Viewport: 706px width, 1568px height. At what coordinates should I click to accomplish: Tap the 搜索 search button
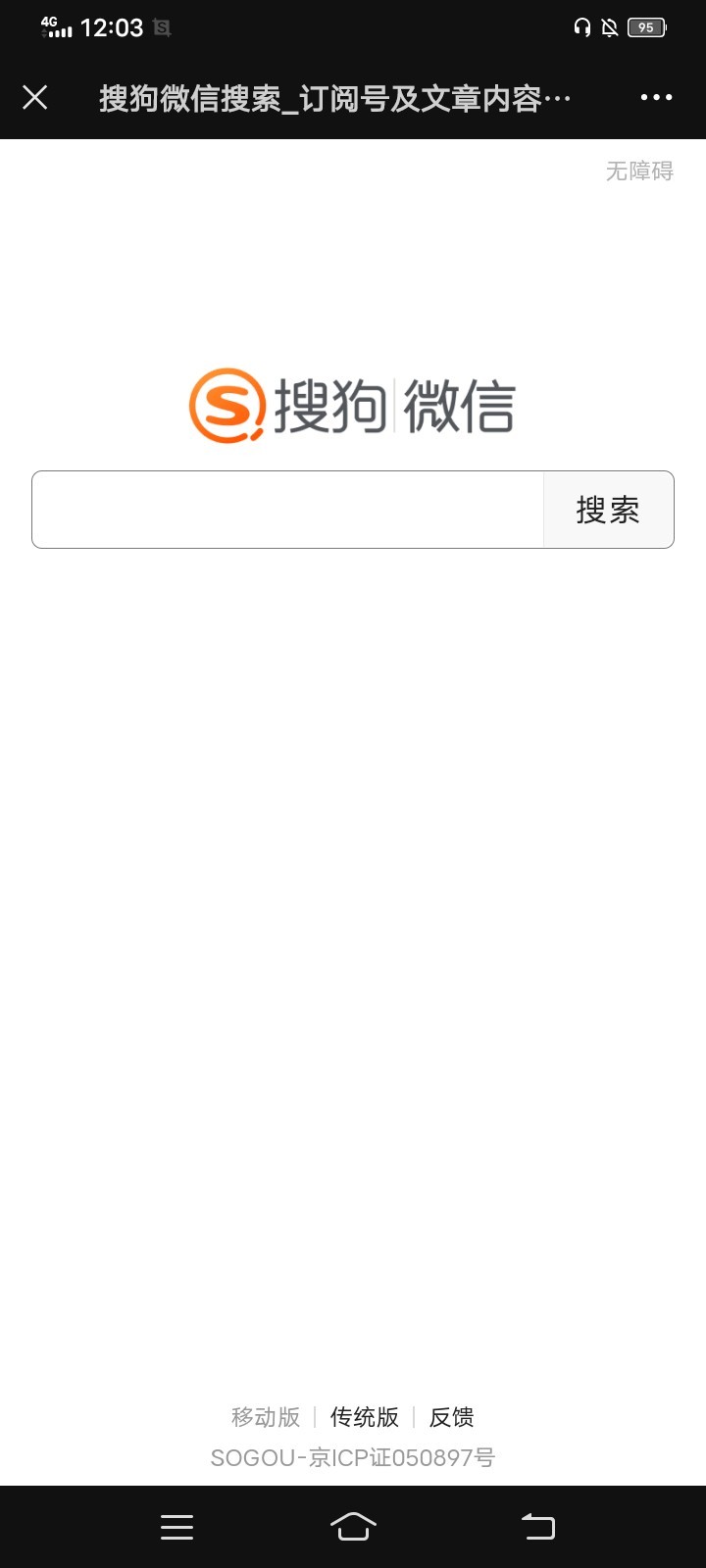608,510
